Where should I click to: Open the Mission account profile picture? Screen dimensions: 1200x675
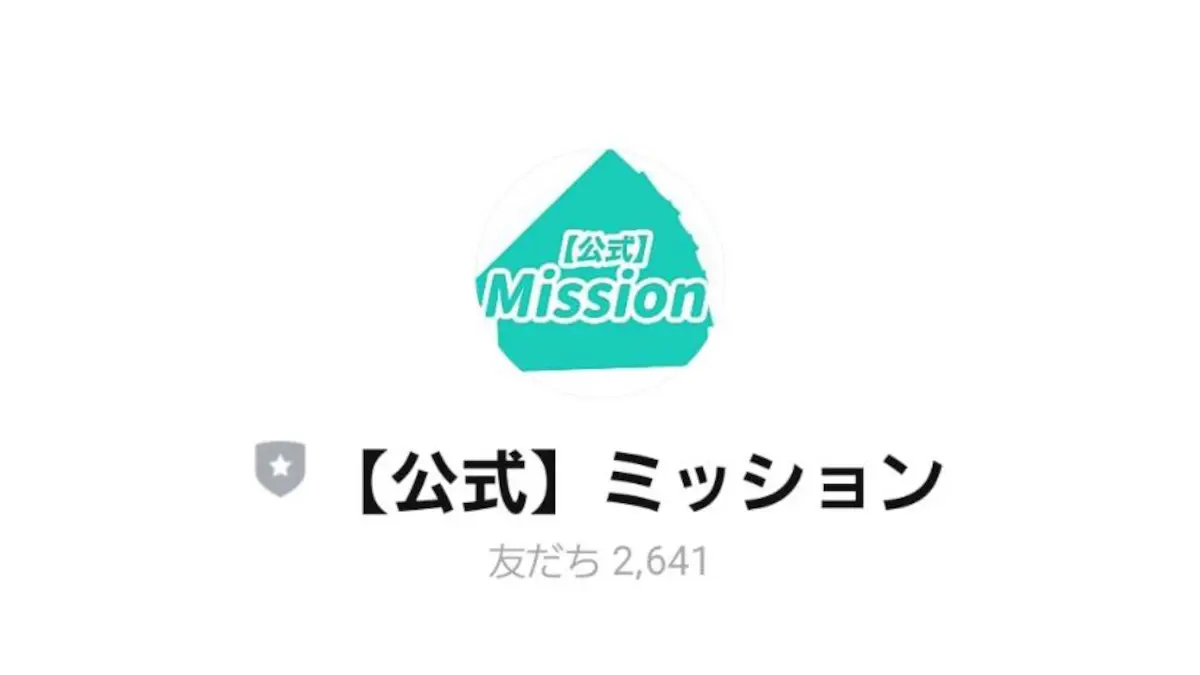(x=599, y=271)
